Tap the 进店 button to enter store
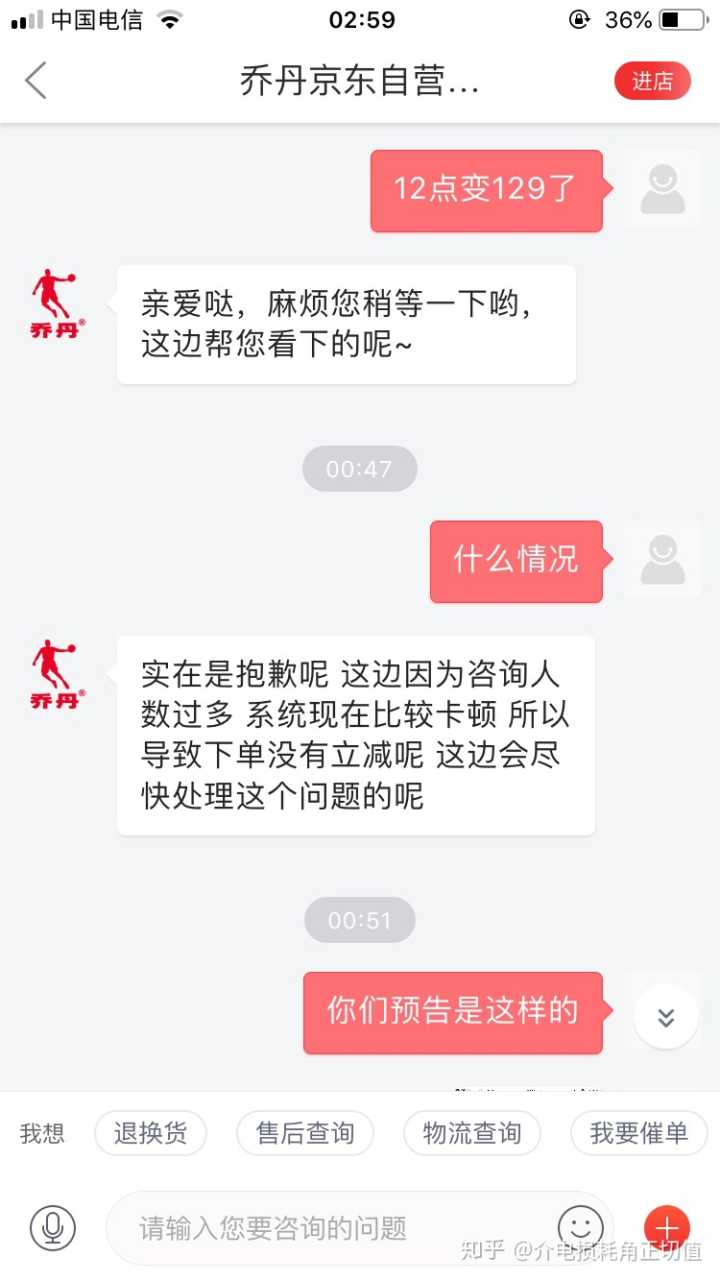The width and height of the screenshot is (720, 1281). point(652,82)
